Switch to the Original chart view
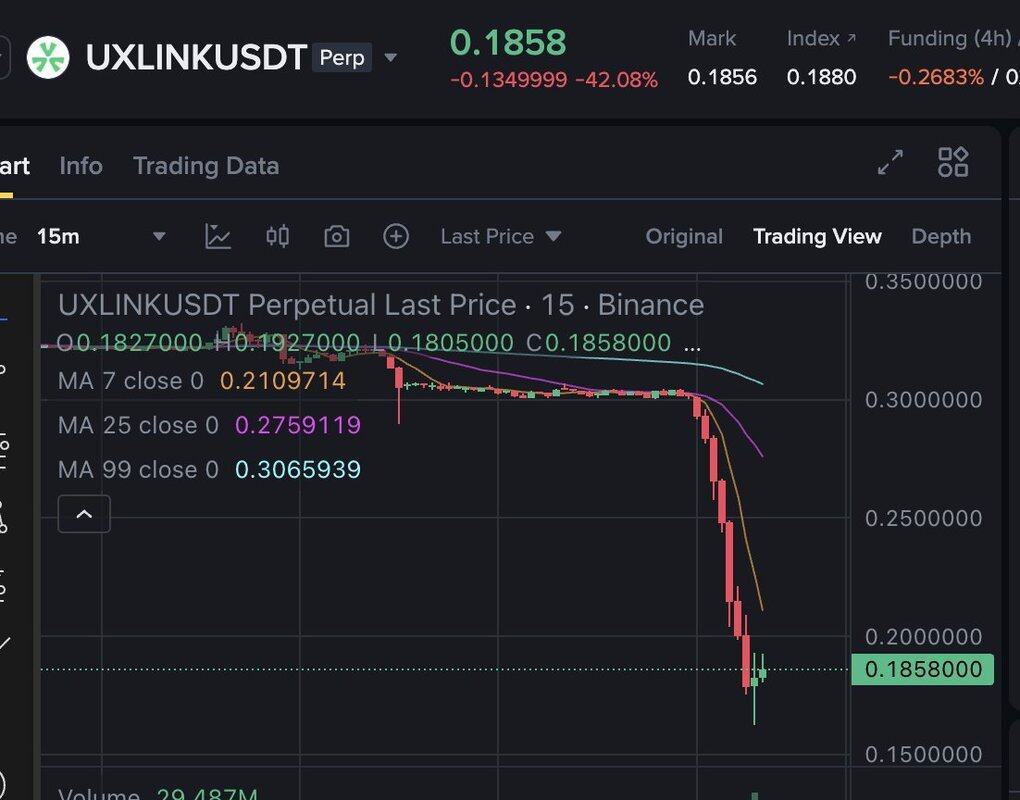Image resolution: width=1020 pixels, height=800 pixels. 684,237
